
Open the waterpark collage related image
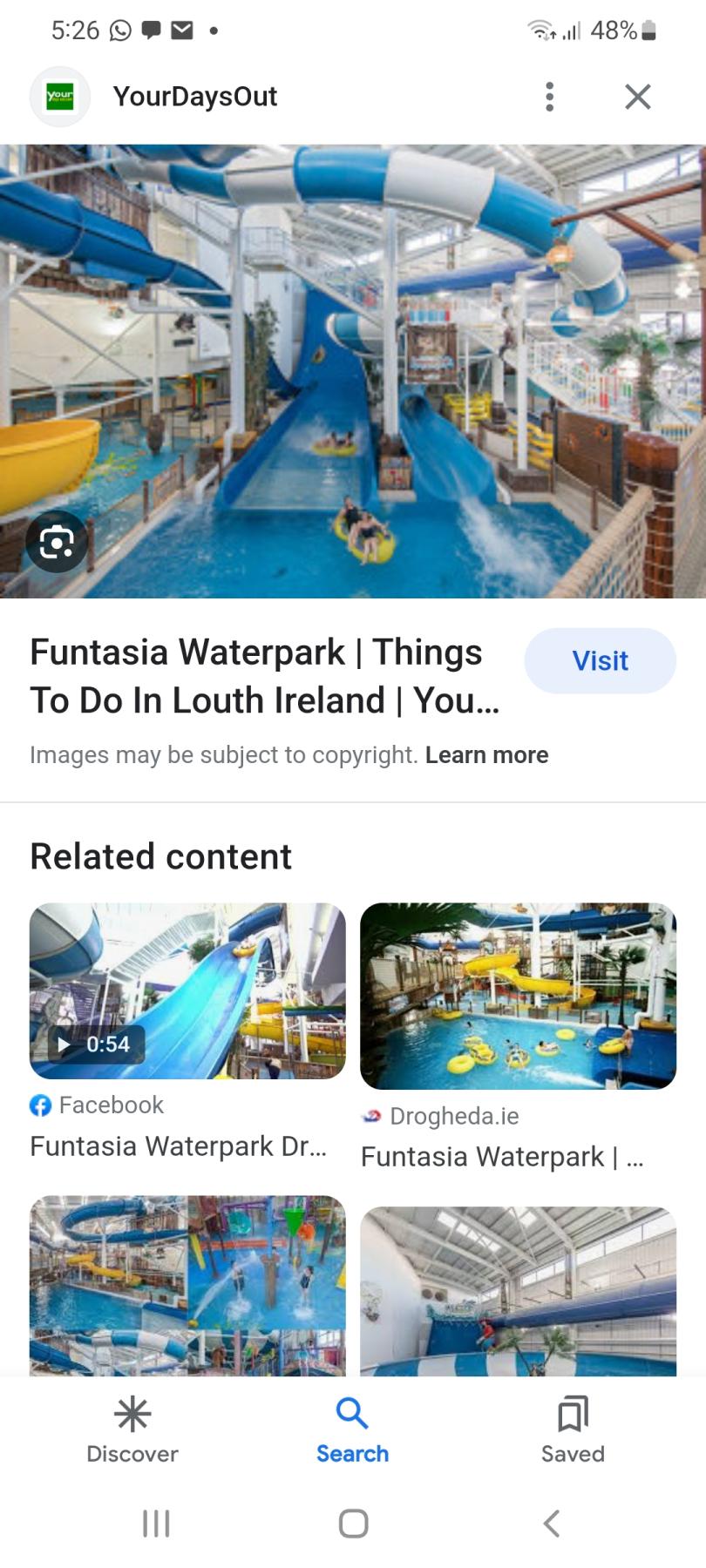tap(187, 1286)
